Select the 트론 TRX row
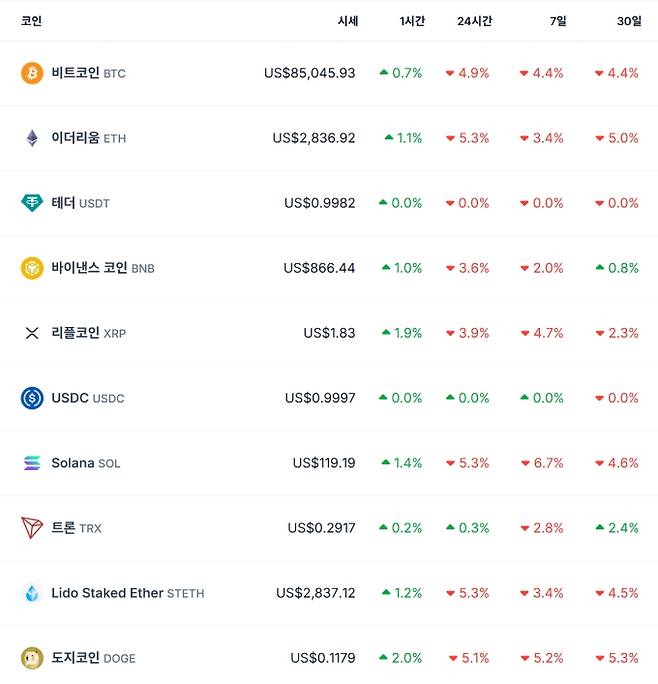 tap(63, 528)
